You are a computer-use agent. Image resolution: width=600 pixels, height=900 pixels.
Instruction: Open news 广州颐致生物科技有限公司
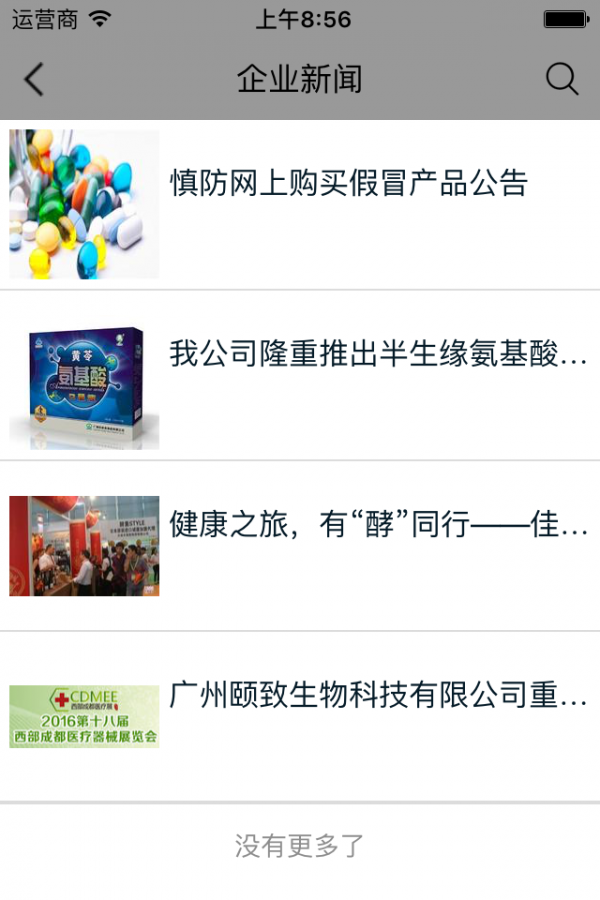click(378, 696)
